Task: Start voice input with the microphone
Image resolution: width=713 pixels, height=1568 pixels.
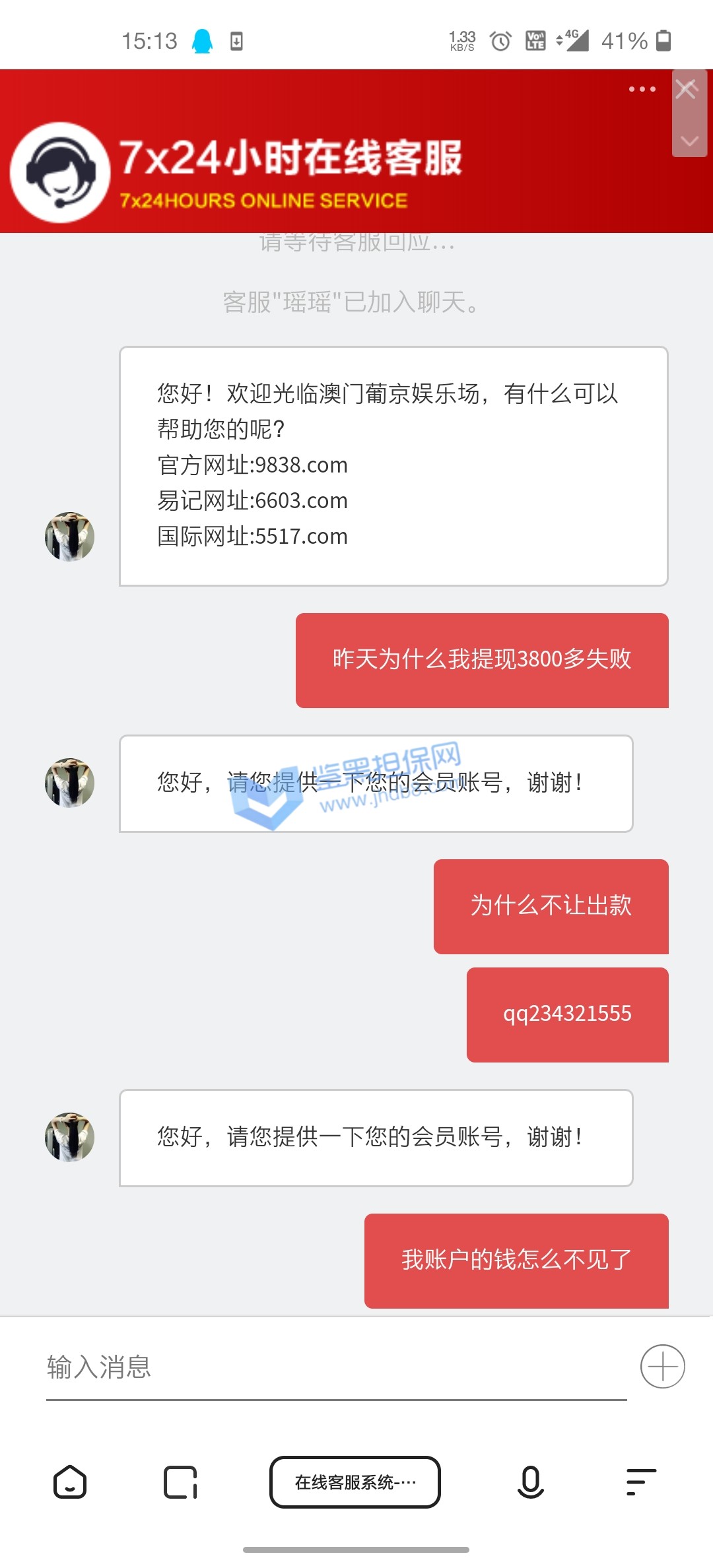Action: (530, 1483)
